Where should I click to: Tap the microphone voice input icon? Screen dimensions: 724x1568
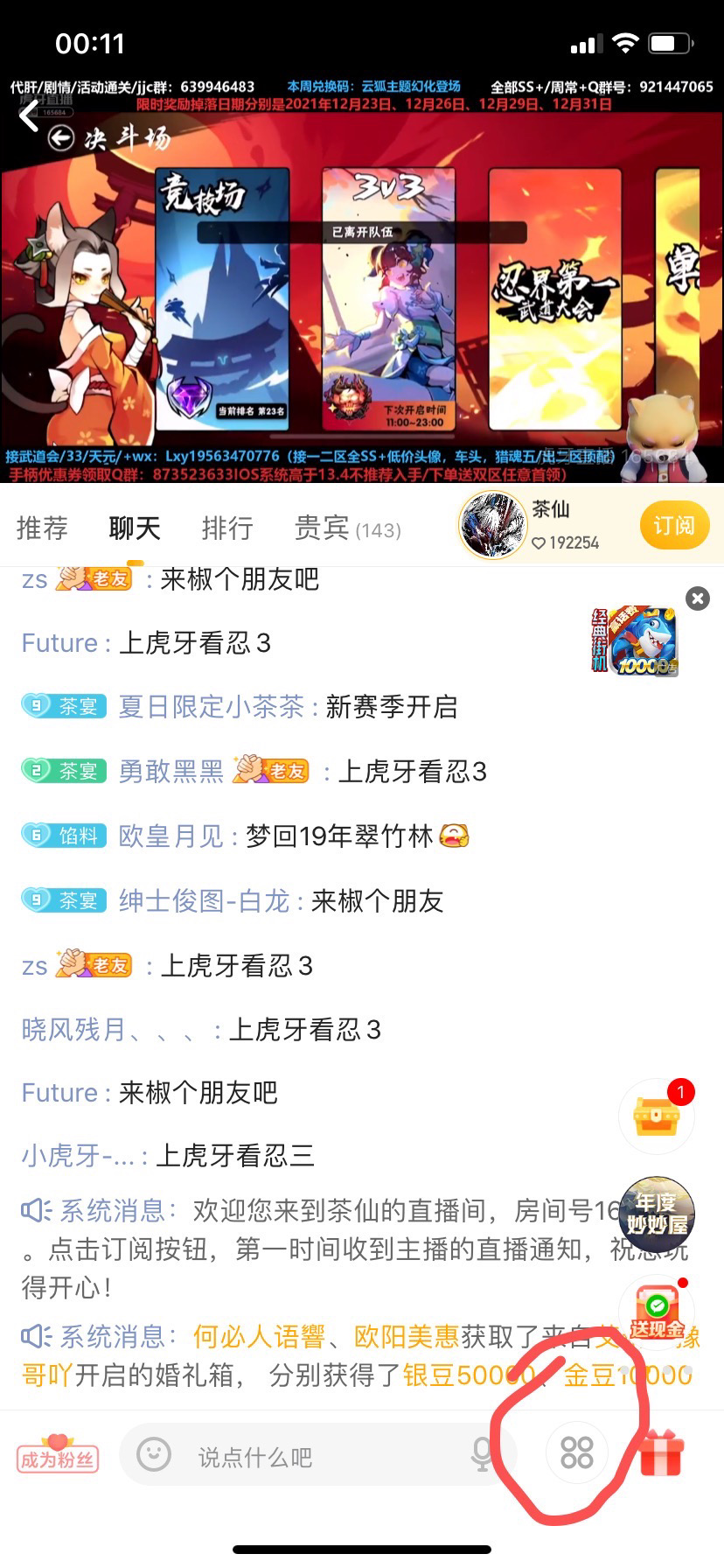point(481,1454)
